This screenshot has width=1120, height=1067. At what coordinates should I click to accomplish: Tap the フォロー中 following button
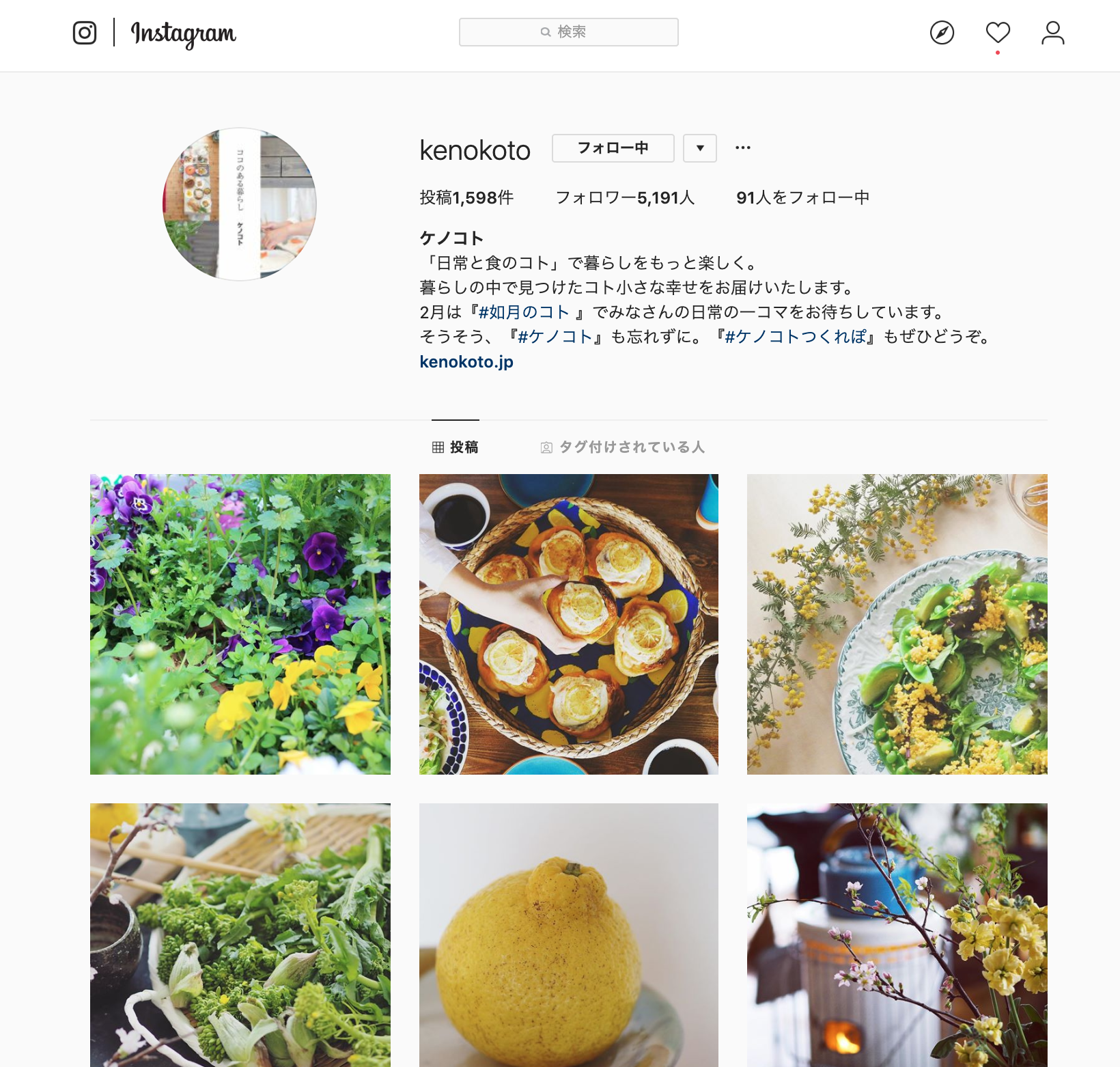(613, 148)
